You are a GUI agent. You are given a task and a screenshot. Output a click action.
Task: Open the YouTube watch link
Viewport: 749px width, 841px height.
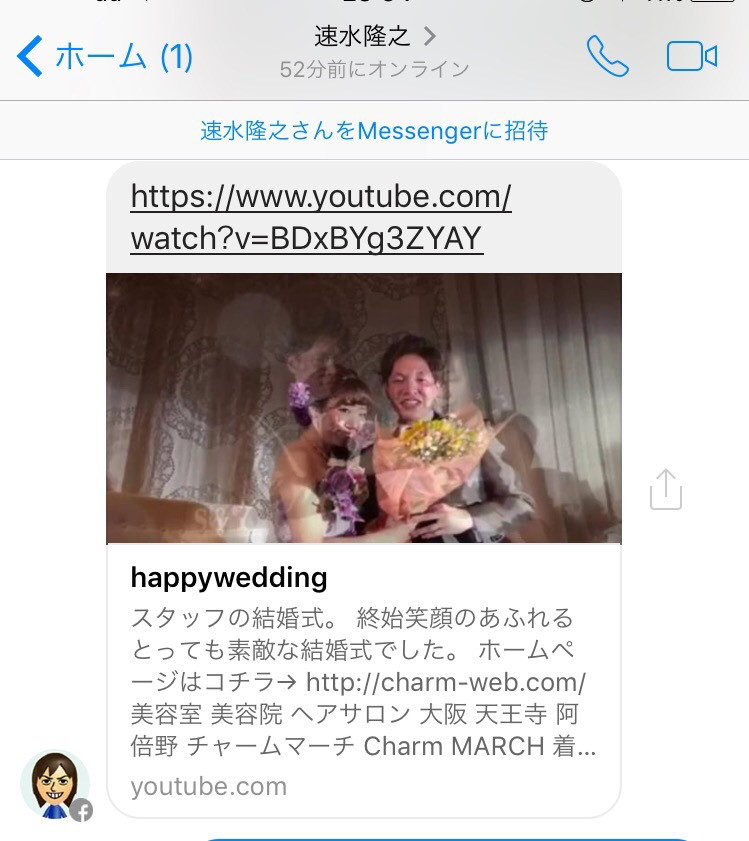[320, 217]
